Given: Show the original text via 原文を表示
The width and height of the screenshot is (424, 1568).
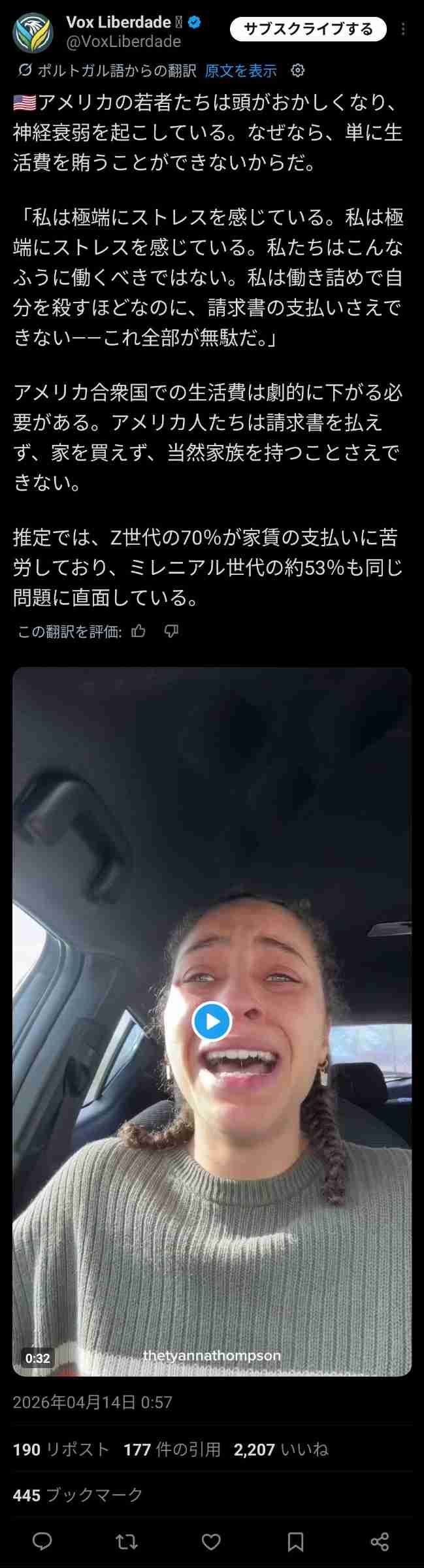Looking at the screenshot, I should (x=240, y=71).
